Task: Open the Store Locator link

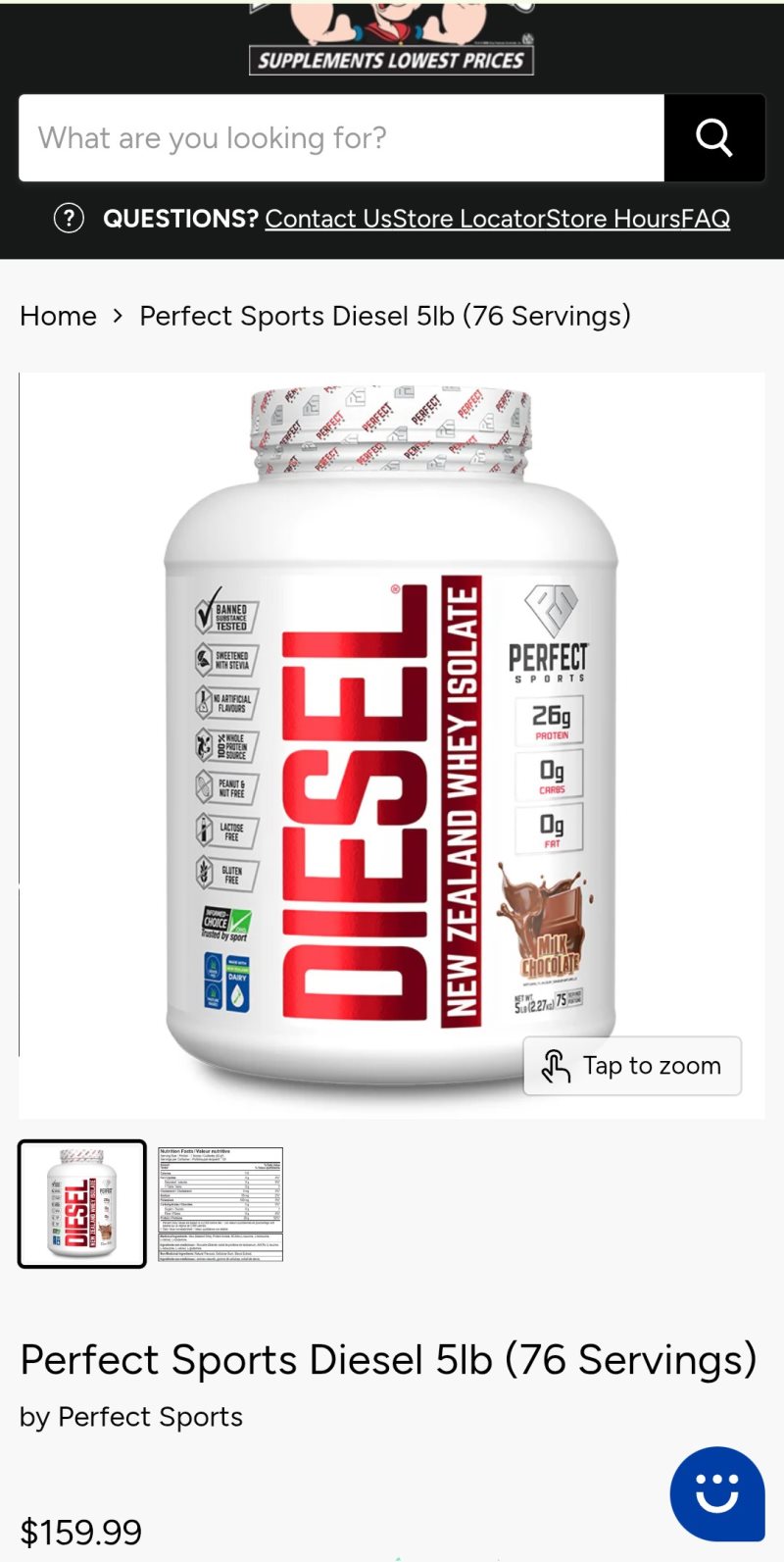Action: coord(482,219)
